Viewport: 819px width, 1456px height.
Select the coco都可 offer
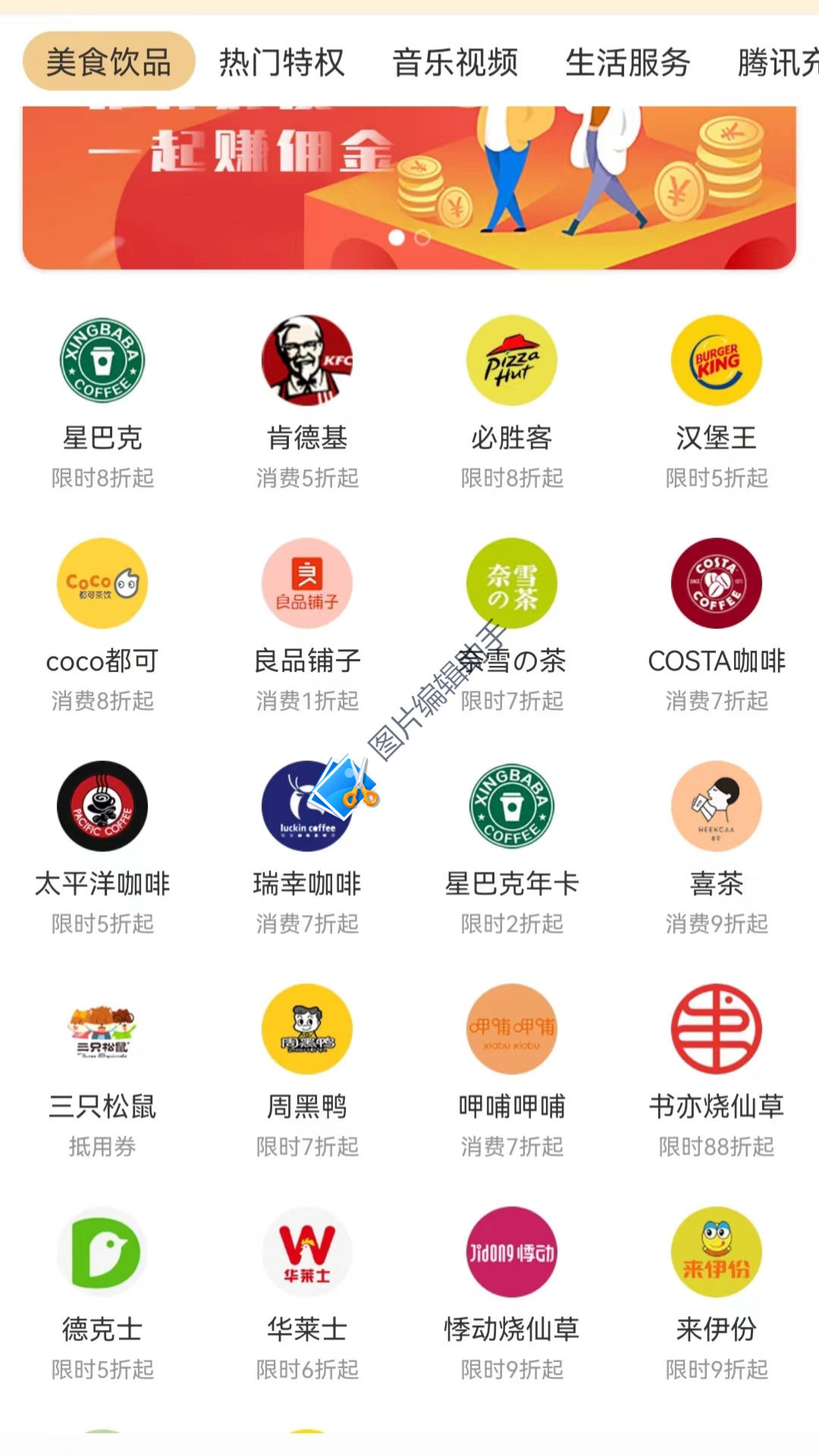102,625
